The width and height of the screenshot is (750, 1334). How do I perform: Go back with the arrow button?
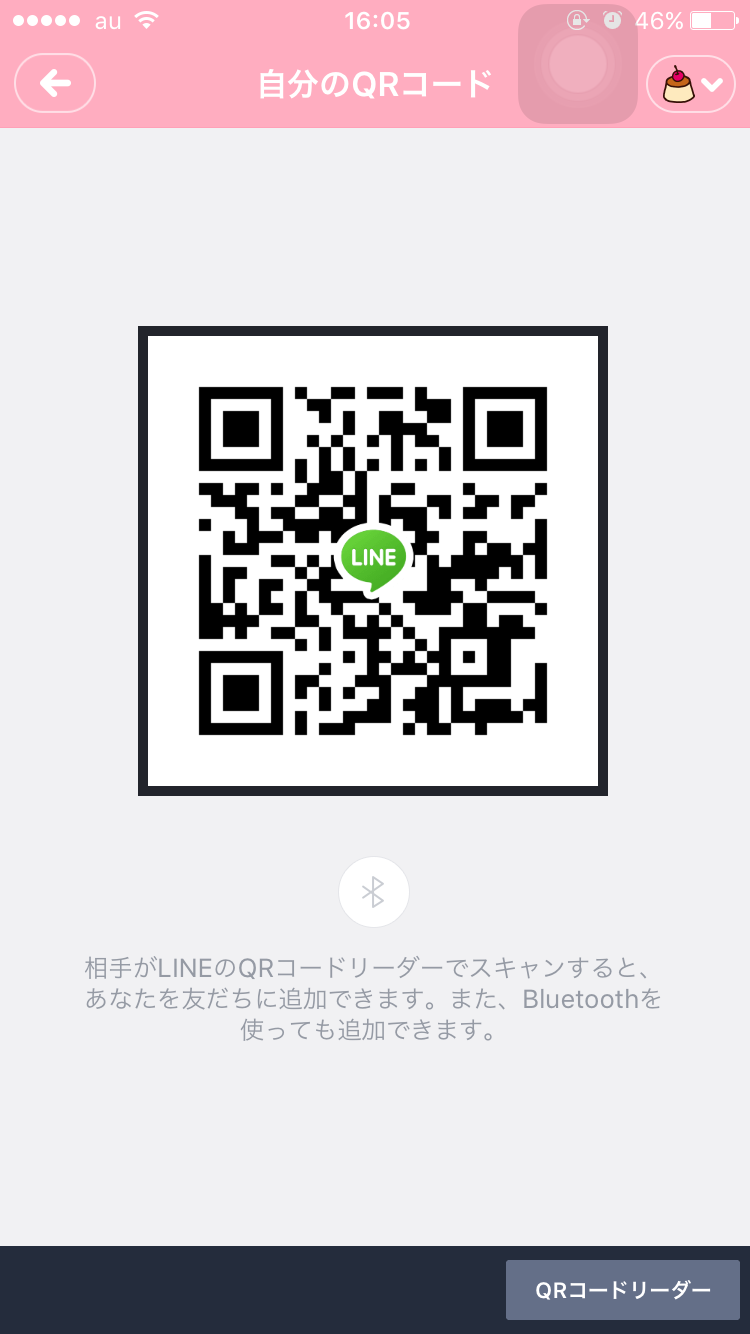click(x=55, y=83)
